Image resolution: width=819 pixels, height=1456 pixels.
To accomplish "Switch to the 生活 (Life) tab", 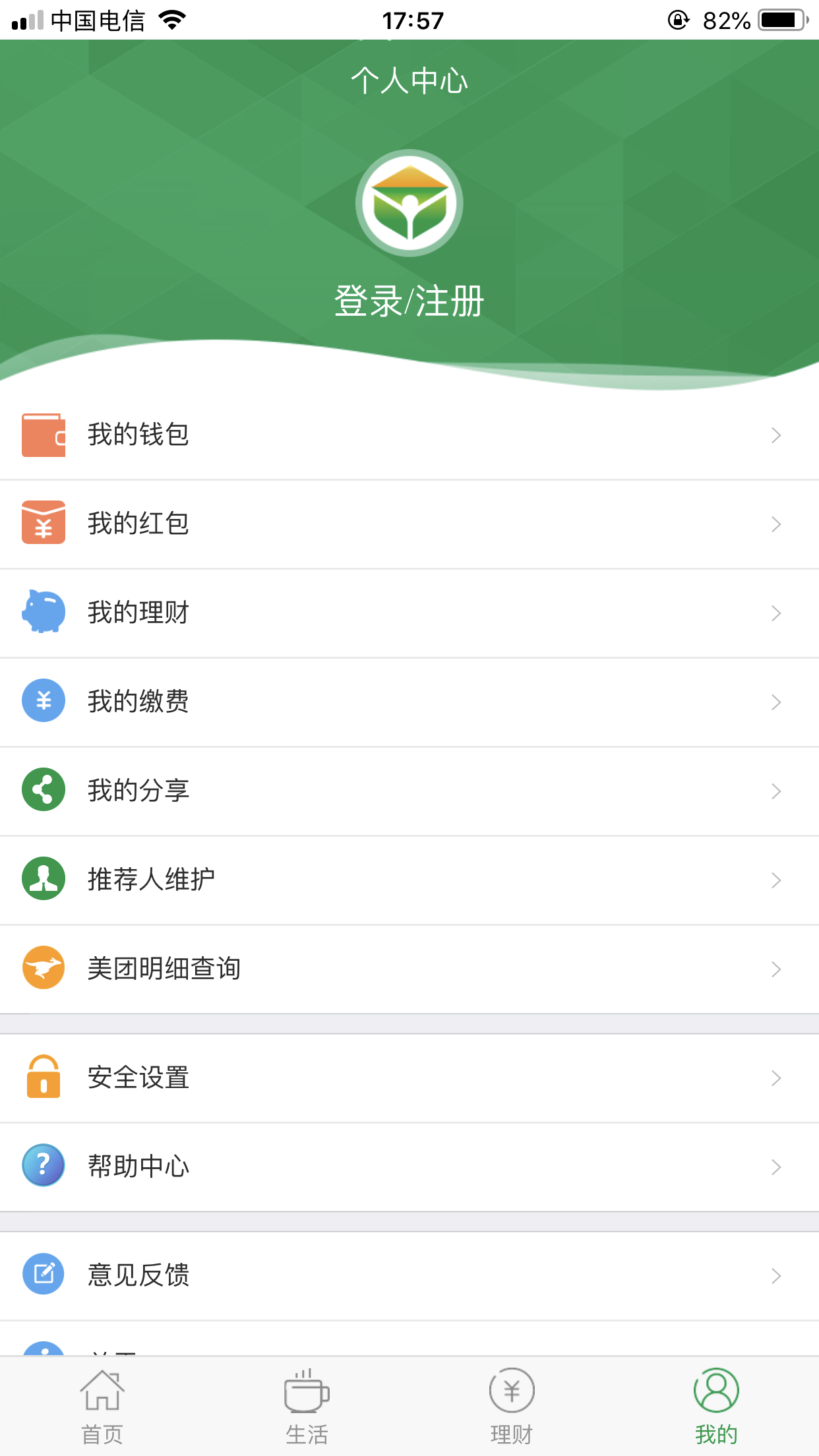I will point(307,1406).
